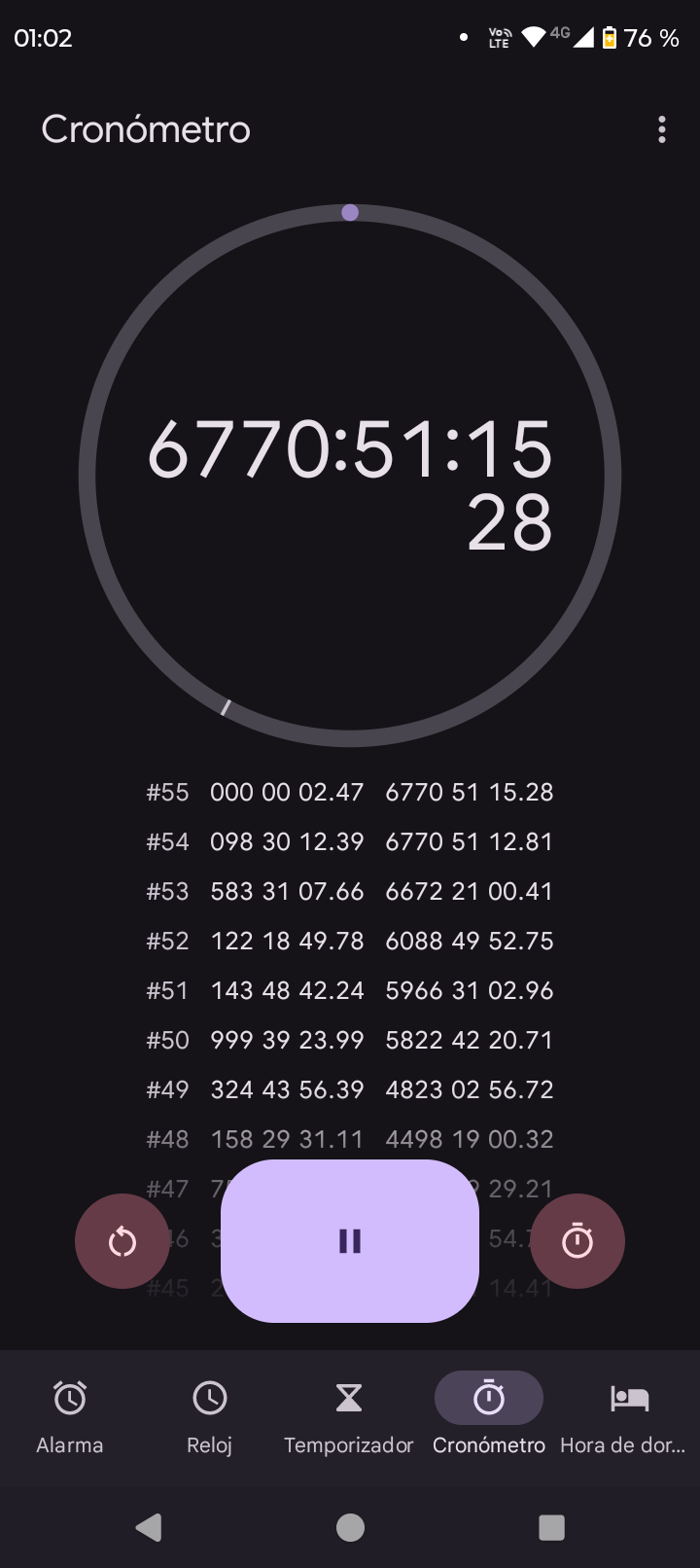Open the Temporizador tab
Viewport: 700px width, 1568px height.
(x=349, y=1417)
